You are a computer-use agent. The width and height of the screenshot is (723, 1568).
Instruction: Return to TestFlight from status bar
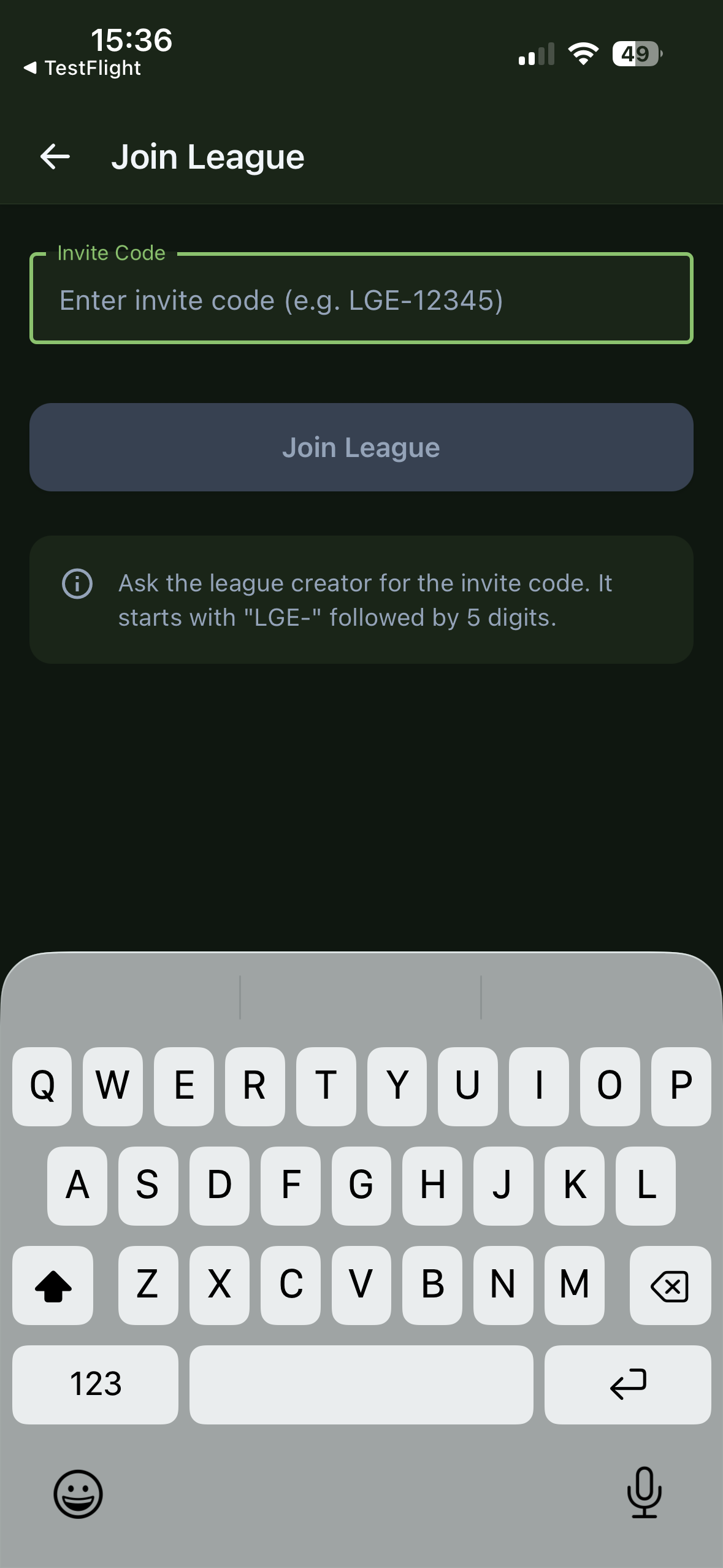point(82,68)
